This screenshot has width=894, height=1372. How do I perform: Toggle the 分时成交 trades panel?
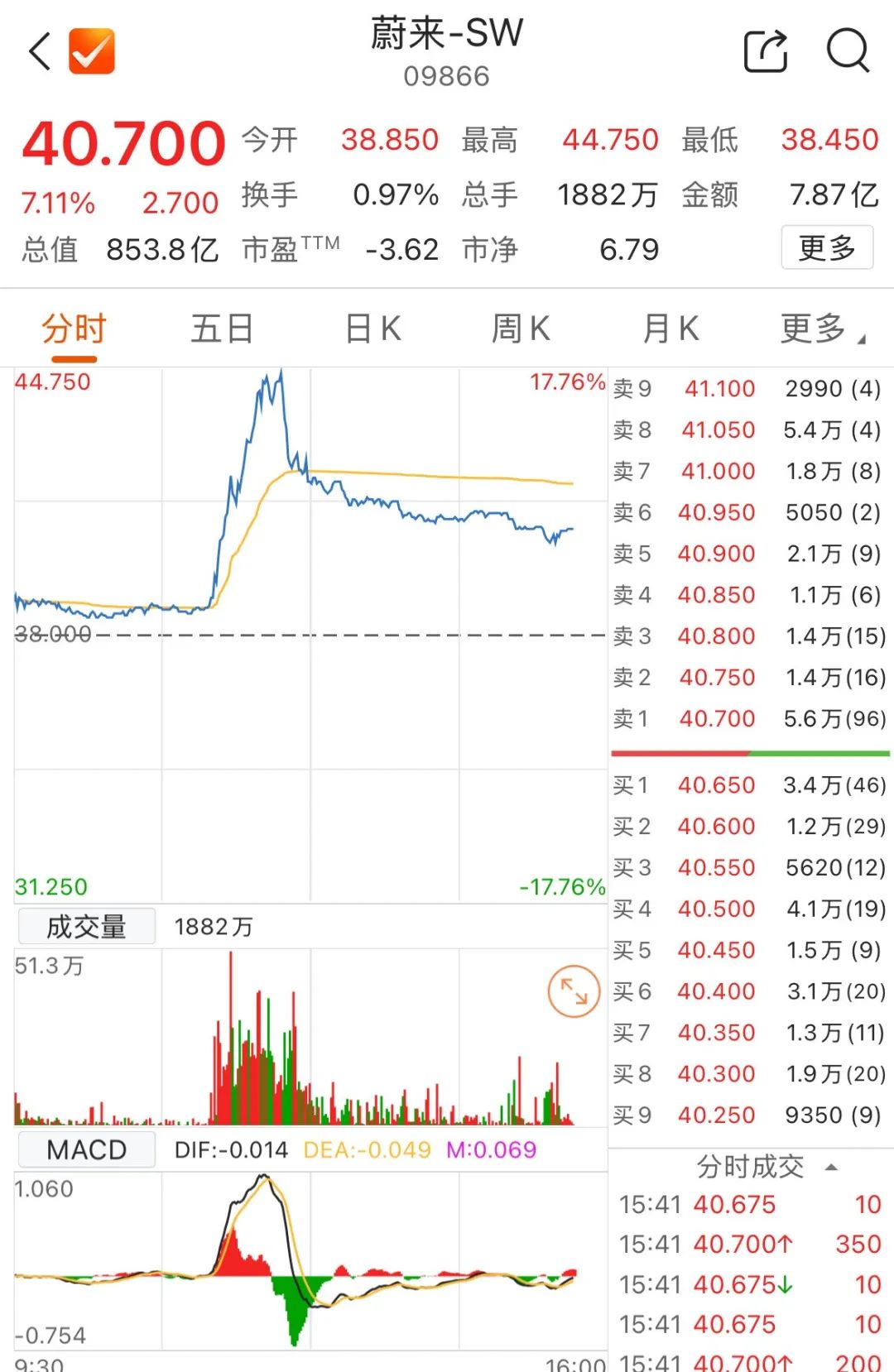pyautogui.click(x=766, y=1167)
